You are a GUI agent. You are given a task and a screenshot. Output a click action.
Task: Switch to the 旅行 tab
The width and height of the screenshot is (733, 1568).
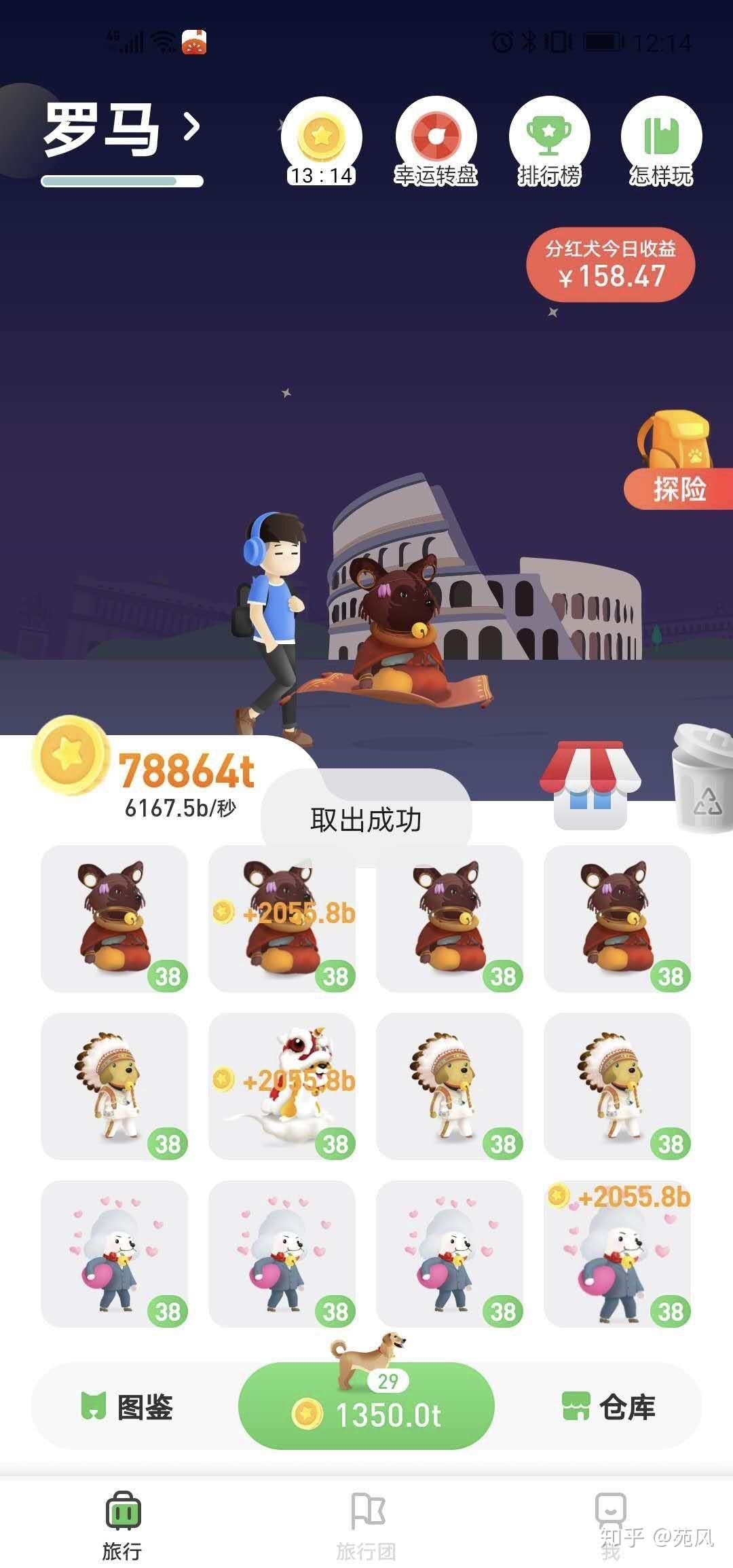(x=122, y=1523)
